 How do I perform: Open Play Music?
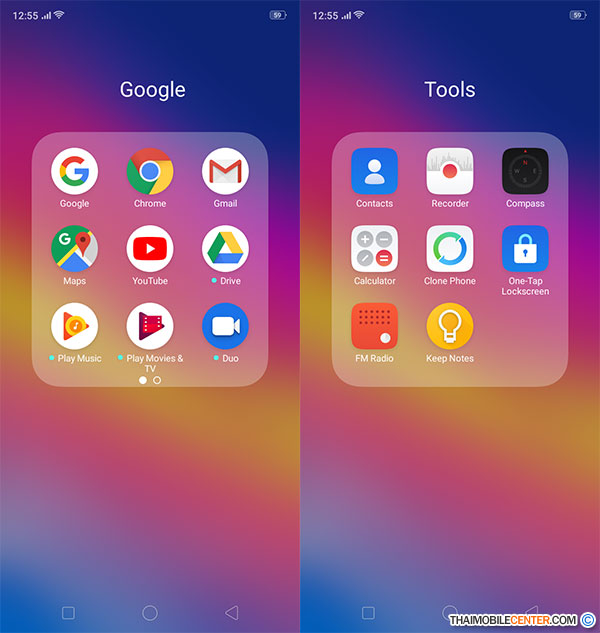74,326
